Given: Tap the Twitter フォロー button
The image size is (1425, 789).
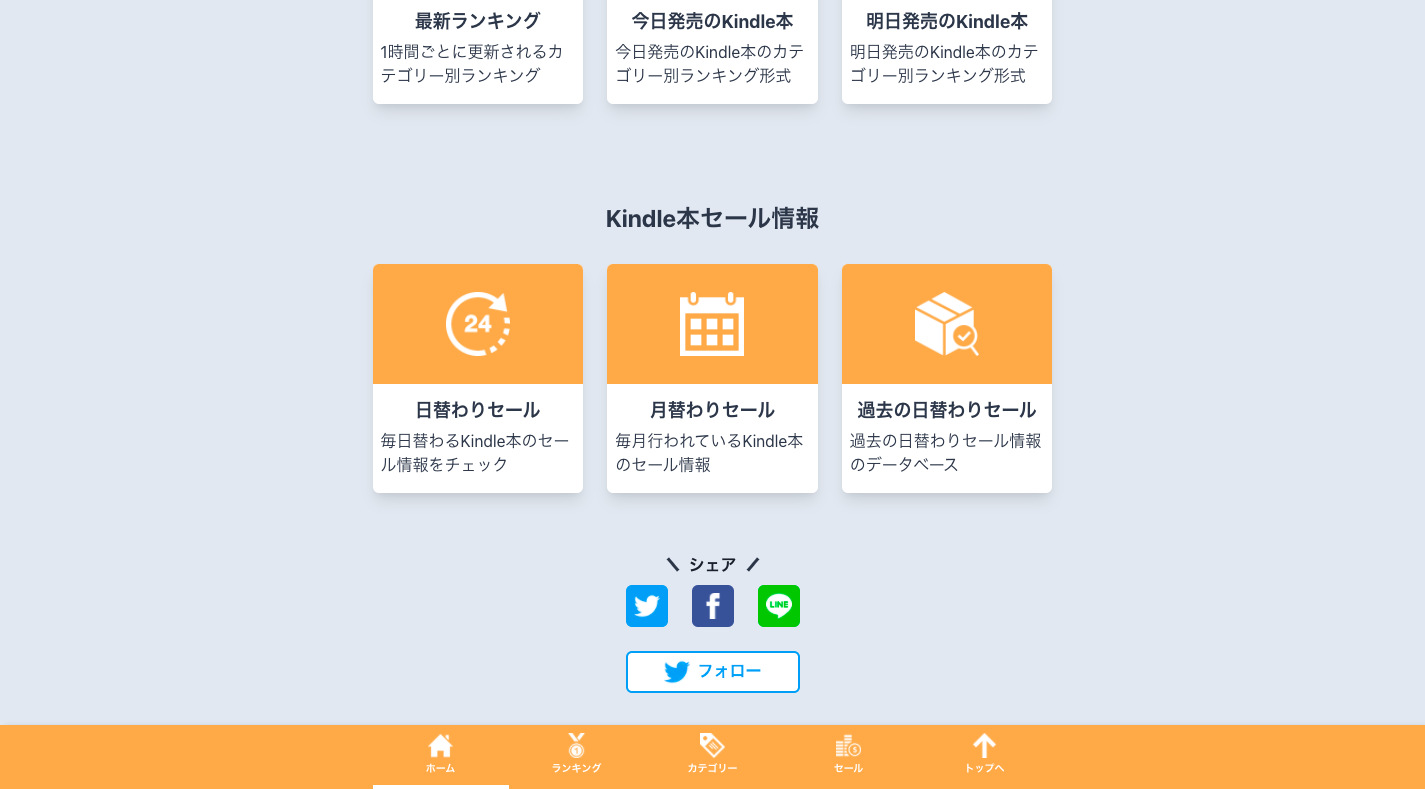Looking at the screenshot, I should tap(713, 672).
